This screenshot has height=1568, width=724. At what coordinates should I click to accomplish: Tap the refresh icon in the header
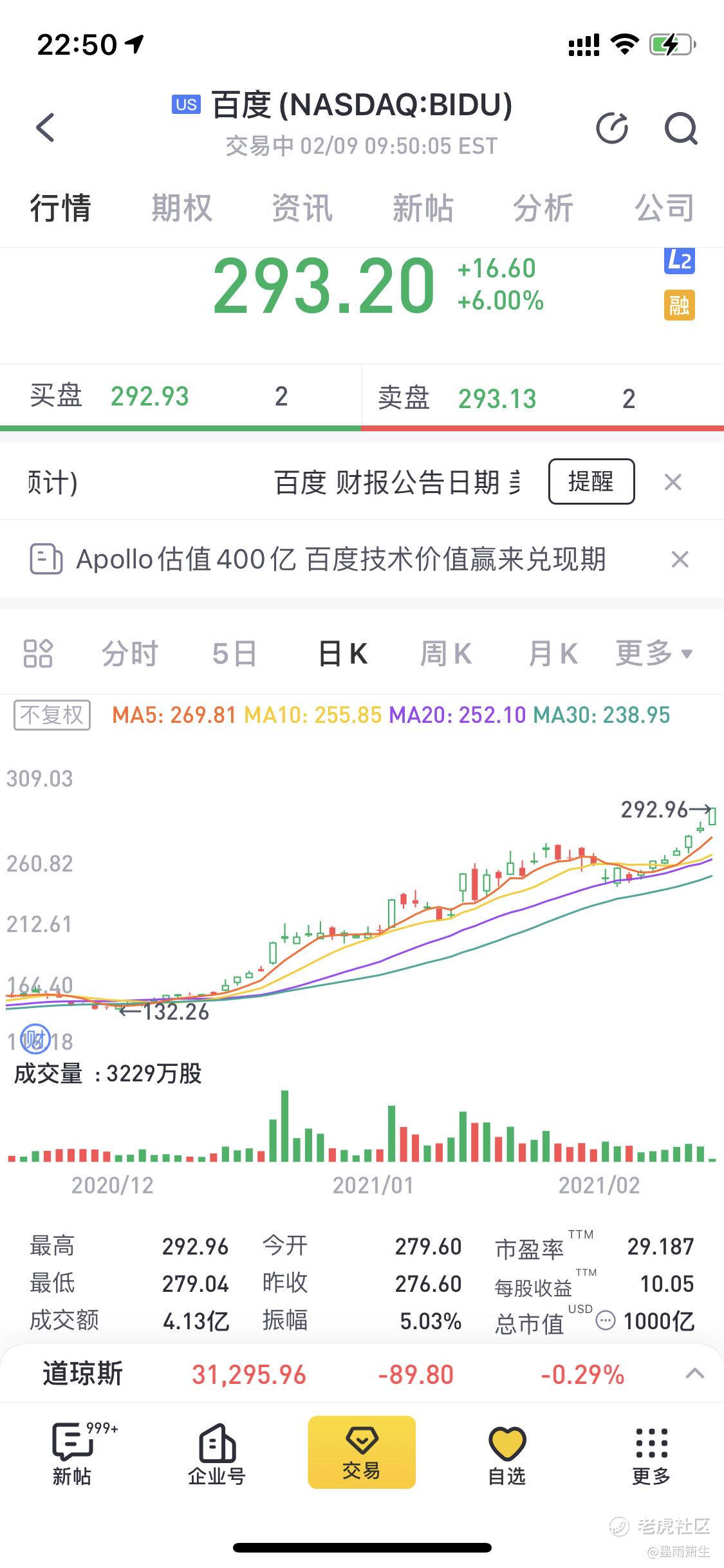pyautogui.click(x=612, y=127)
